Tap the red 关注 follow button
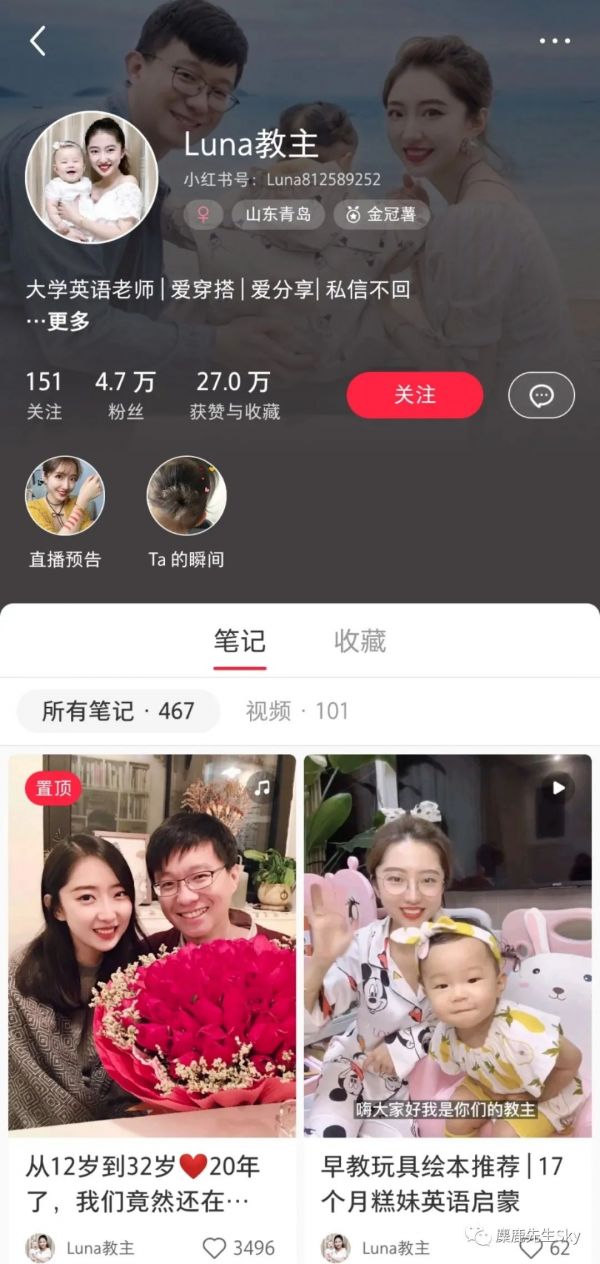The image size is (600, 1264). pyautogui.click(x=414, y=395)
